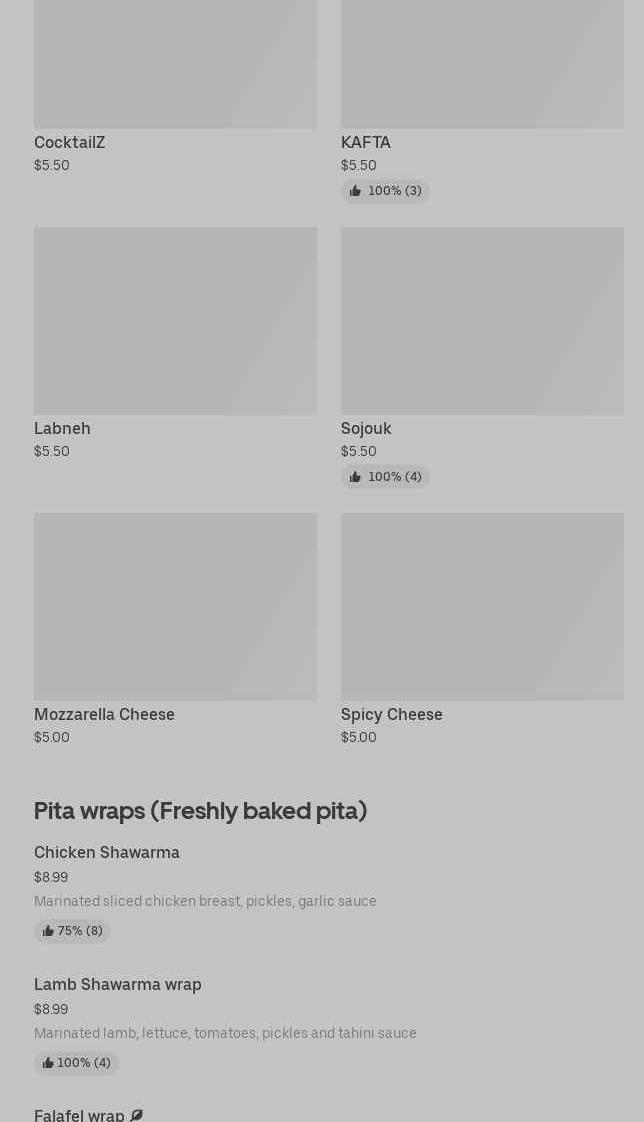Open the Lamb Shawarma wrap item
The image size is (644, 1122).
click(x=322, y=1025)
